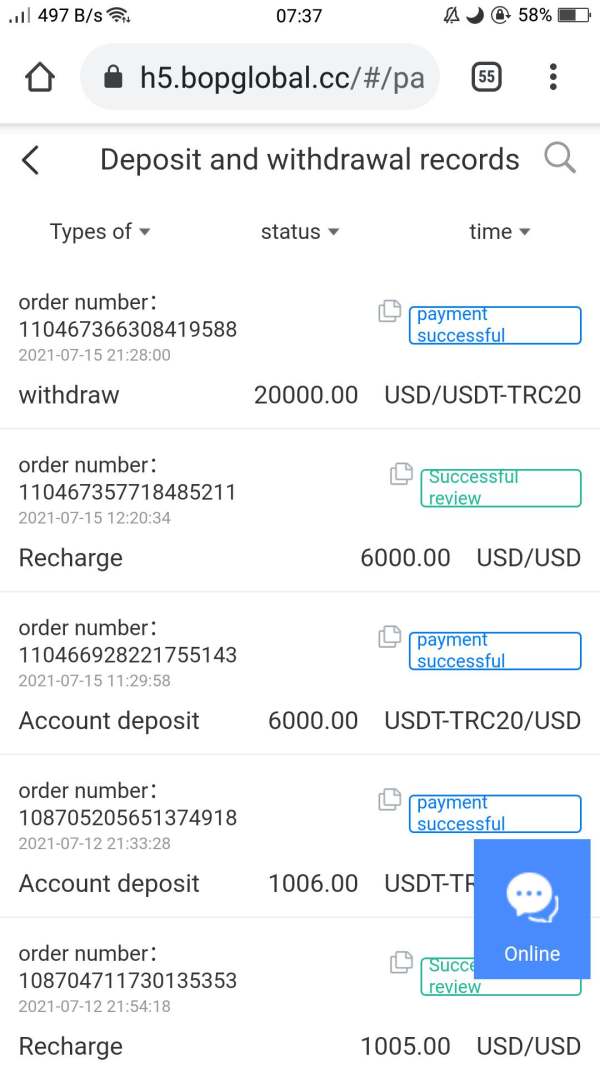
Task: Copy order number 110466928221755143
Action: coord(390,637)
